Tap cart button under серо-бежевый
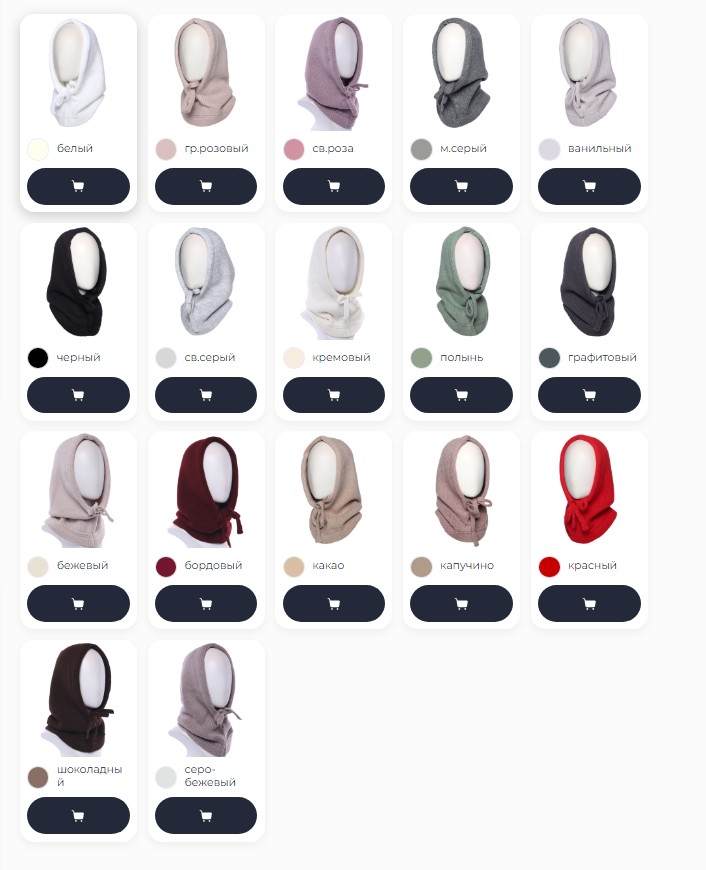706x870 pixels. [206, 815]
